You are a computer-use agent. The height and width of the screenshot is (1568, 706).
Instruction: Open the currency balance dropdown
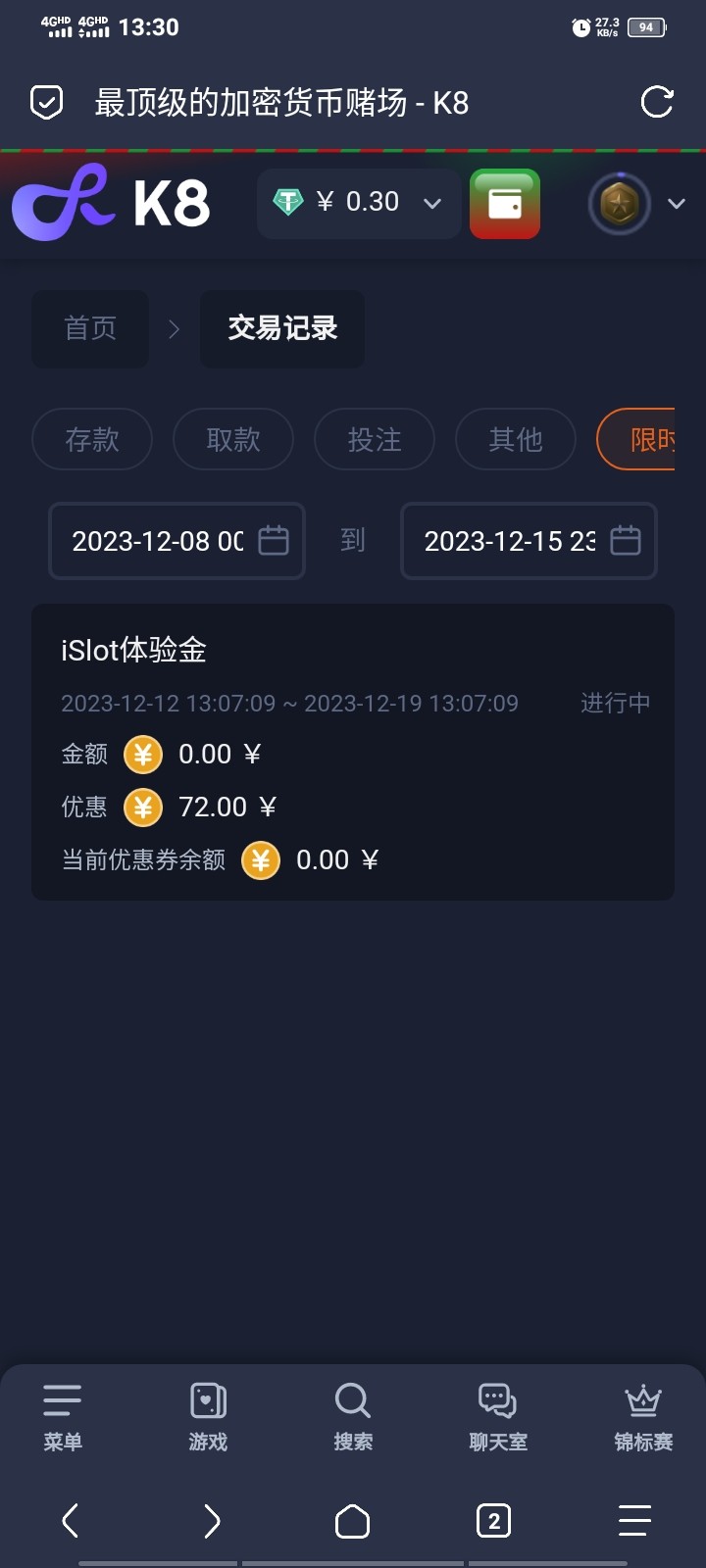tap(358, 203)
